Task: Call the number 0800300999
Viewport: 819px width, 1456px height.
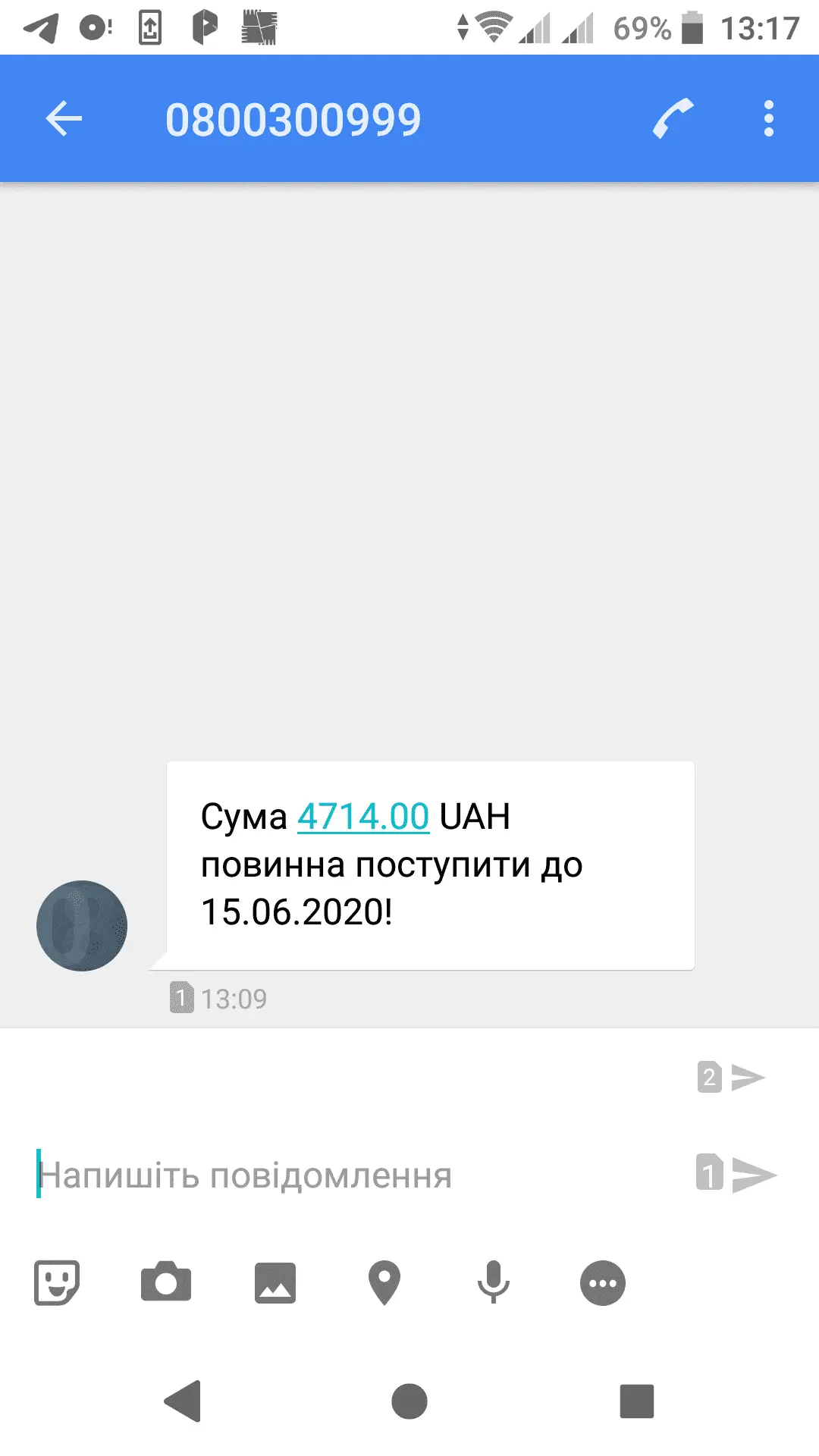Action: click(x=673, y=119)
